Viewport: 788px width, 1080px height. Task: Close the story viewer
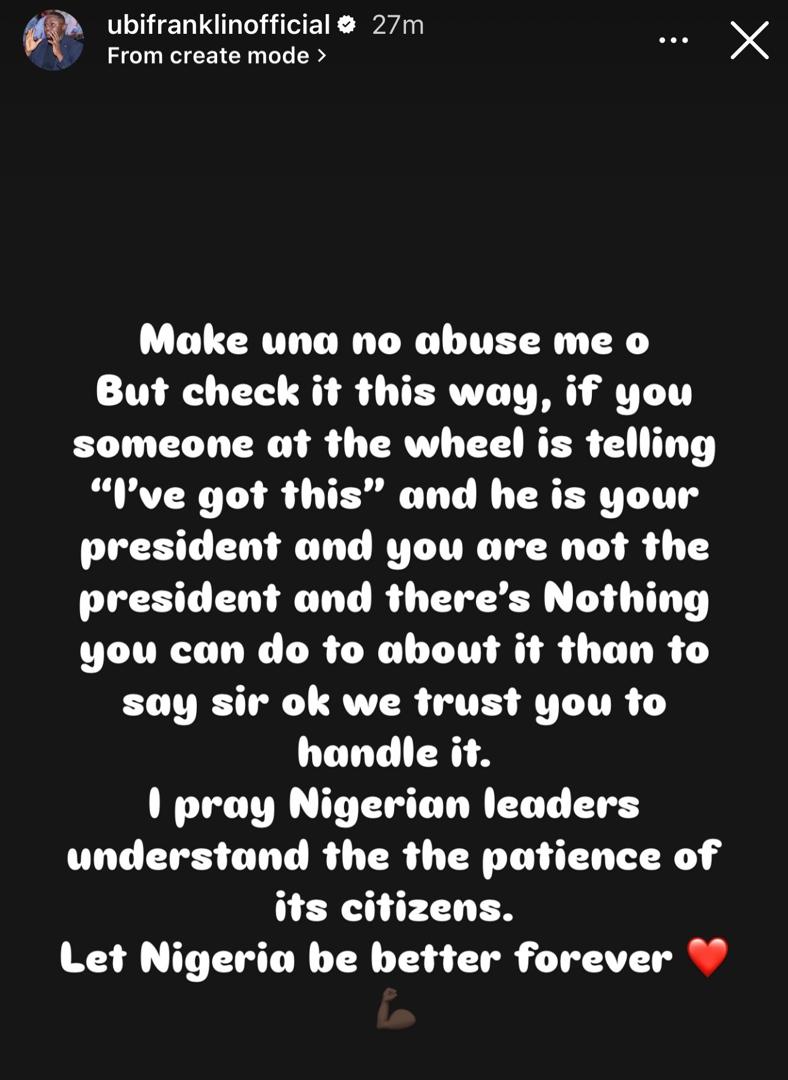pos(749,40)
